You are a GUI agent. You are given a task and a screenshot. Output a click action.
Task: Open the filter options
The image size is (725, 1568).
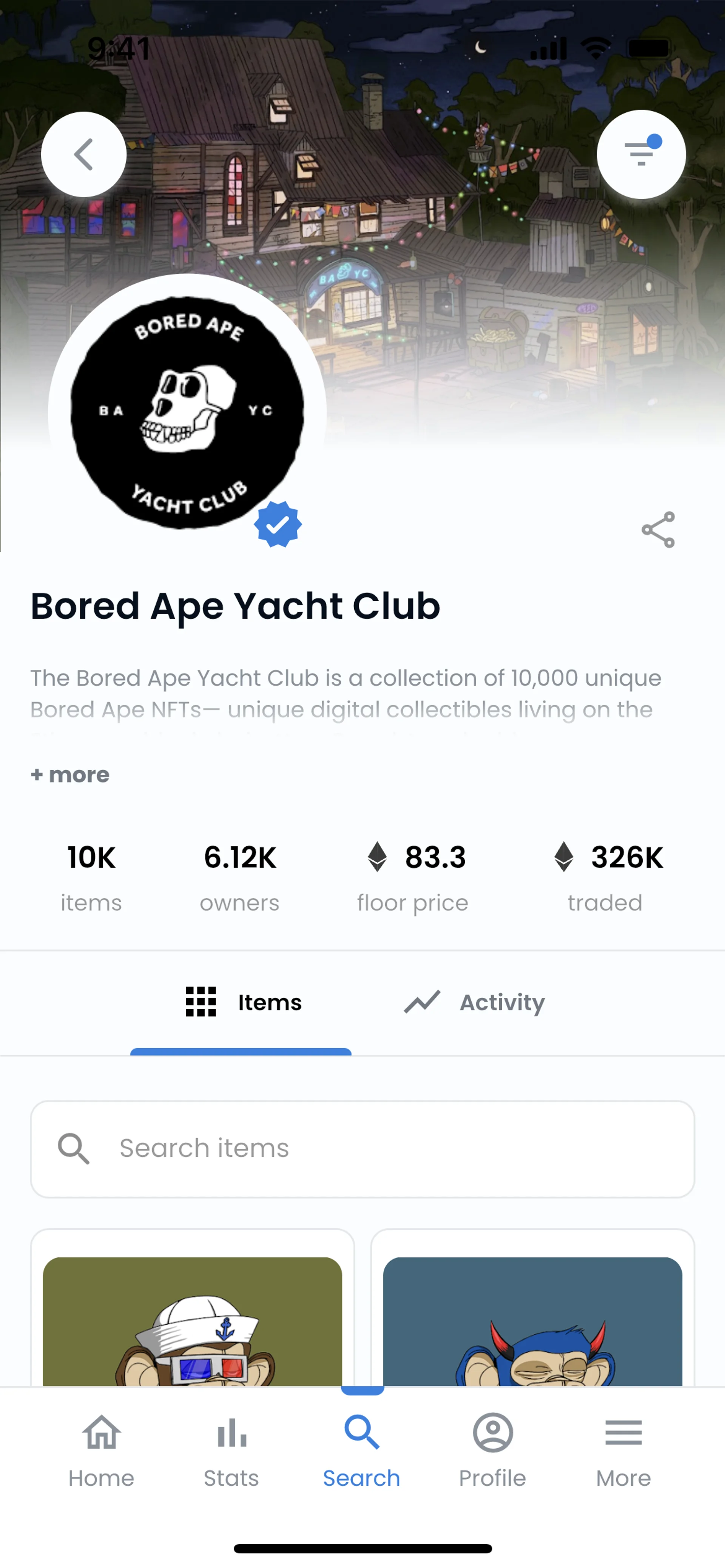click(641, 154)
